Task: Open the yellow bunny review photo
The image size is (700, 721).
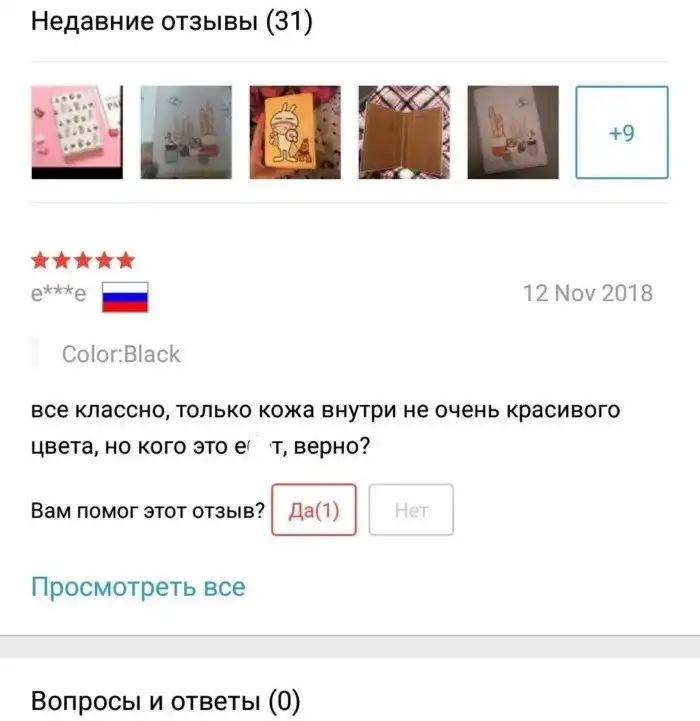Action: [295, 132]
